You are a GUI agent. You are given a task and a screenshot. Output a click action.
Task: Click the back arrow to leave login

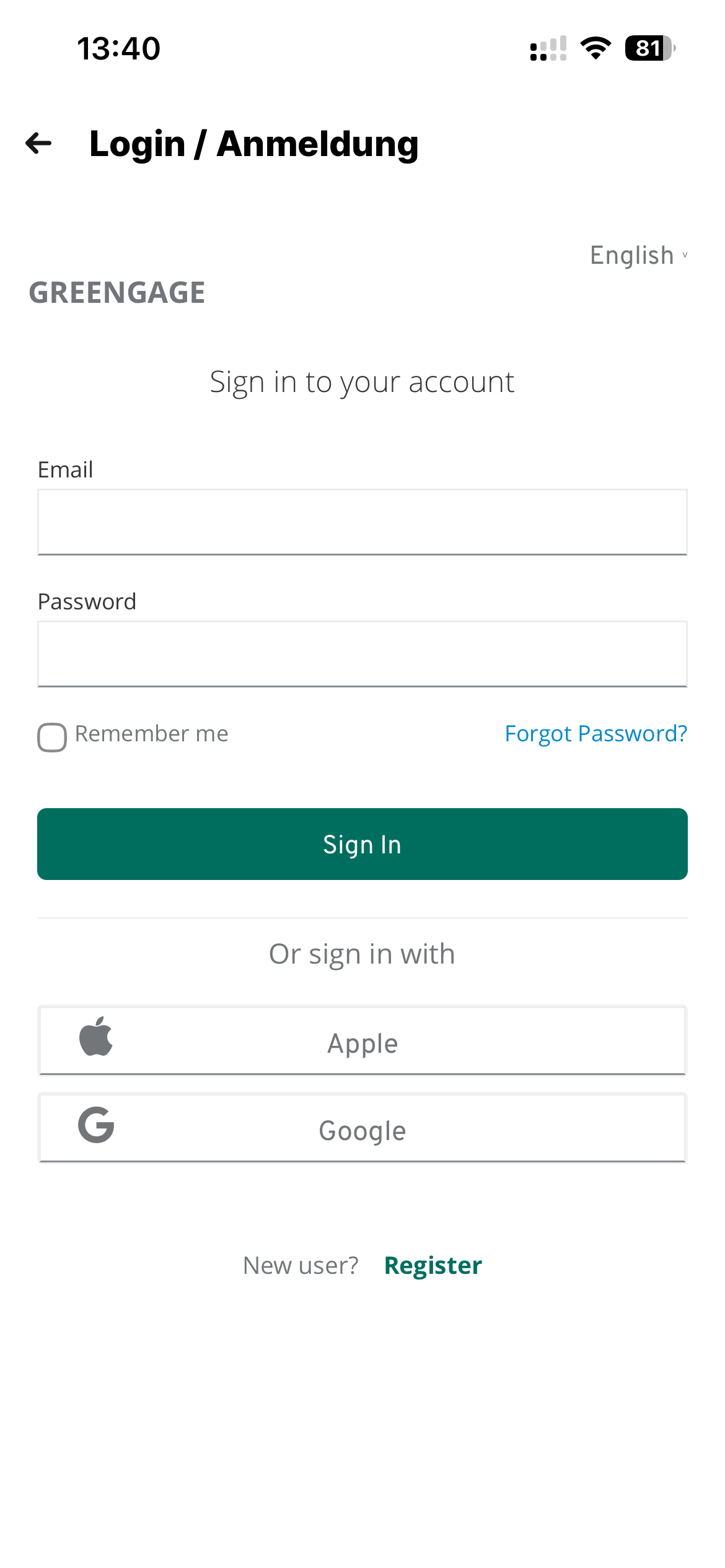pos(38,144)
